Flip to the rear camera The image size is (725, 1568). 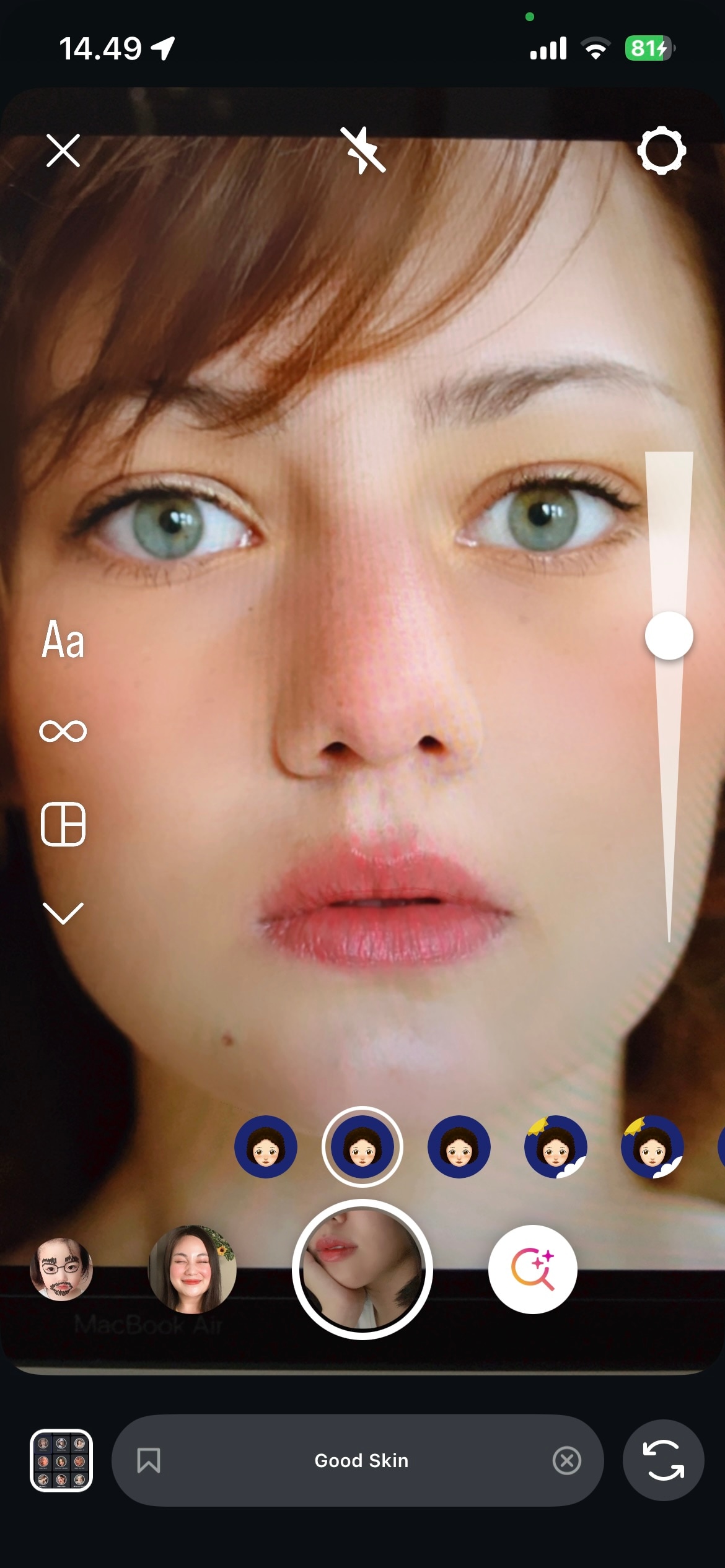(662, 1460)
